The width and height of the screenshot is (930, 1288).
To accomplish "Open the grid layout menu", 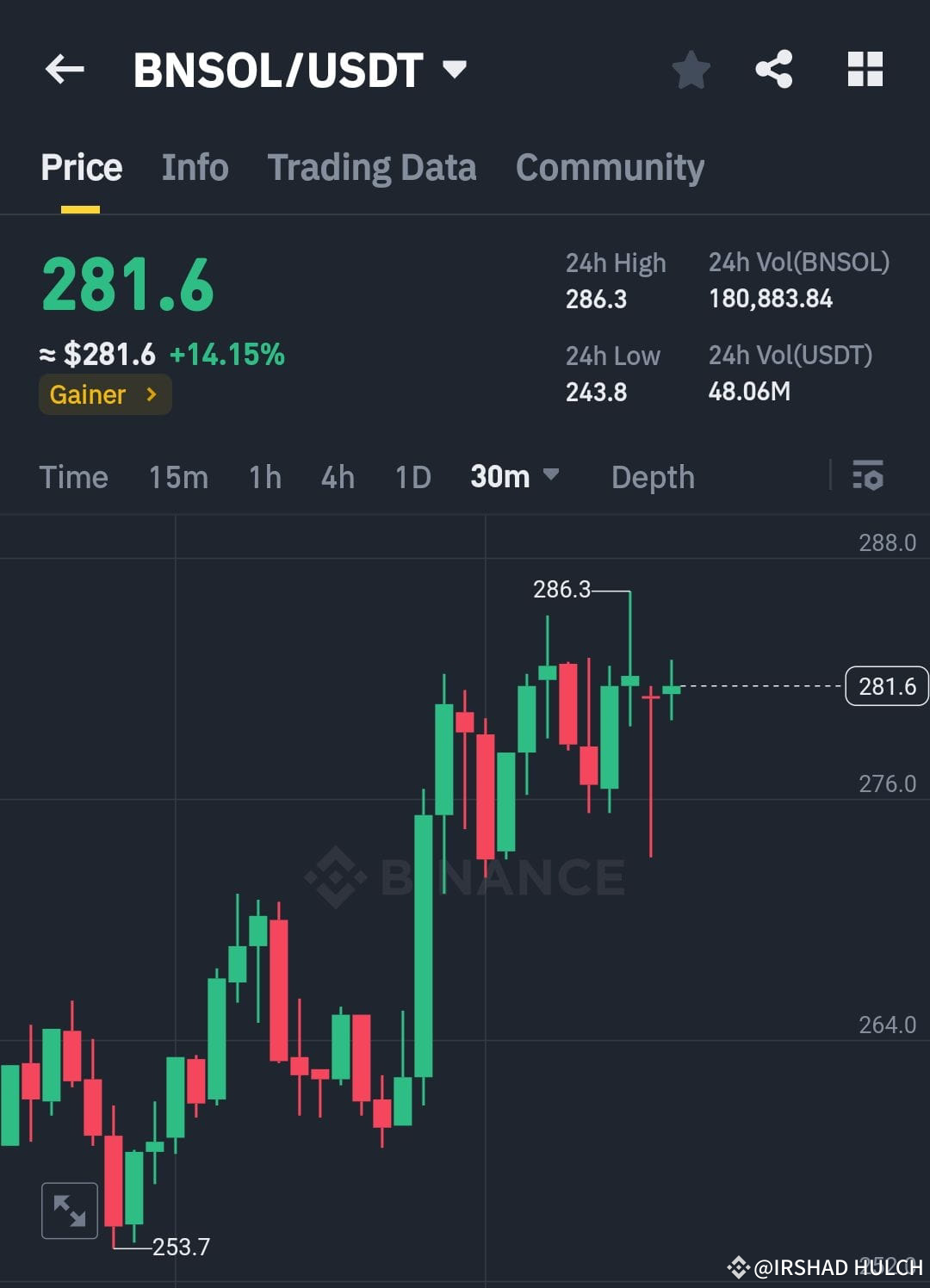I will (x=865, y=70).
